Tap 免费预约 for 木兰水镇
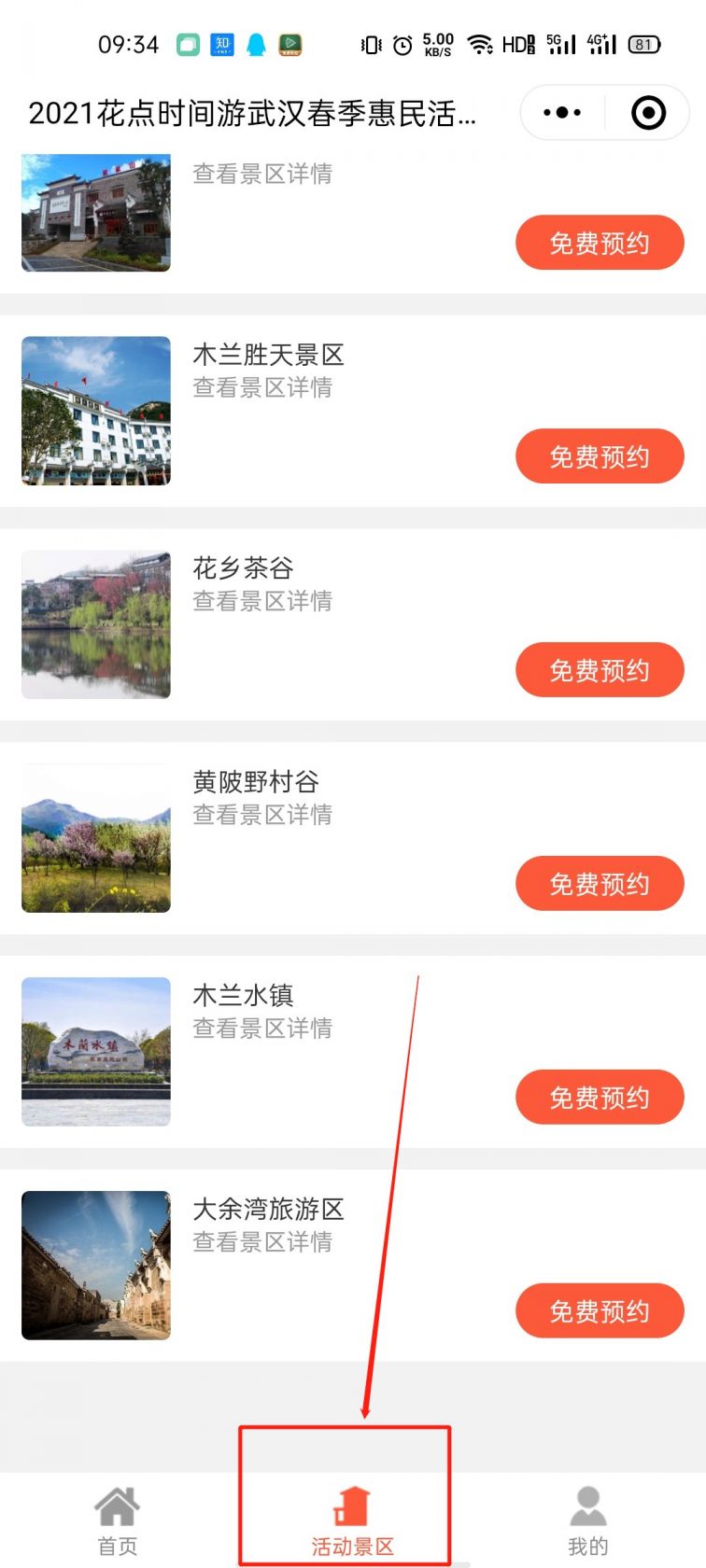The width and height of the screenshot is (706, 1568). [600, 1098]
